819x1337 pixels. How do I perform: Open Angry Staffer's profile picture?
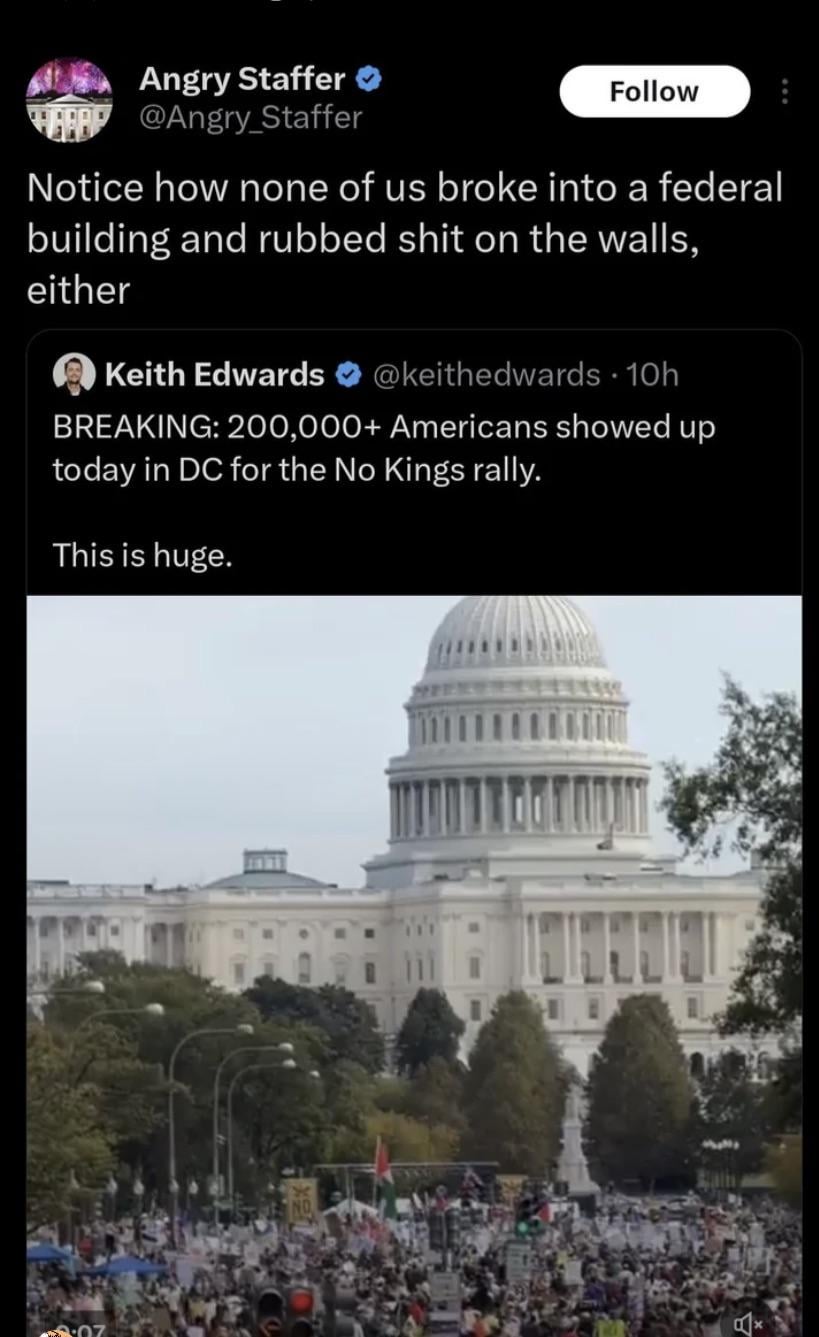(68, 100)
